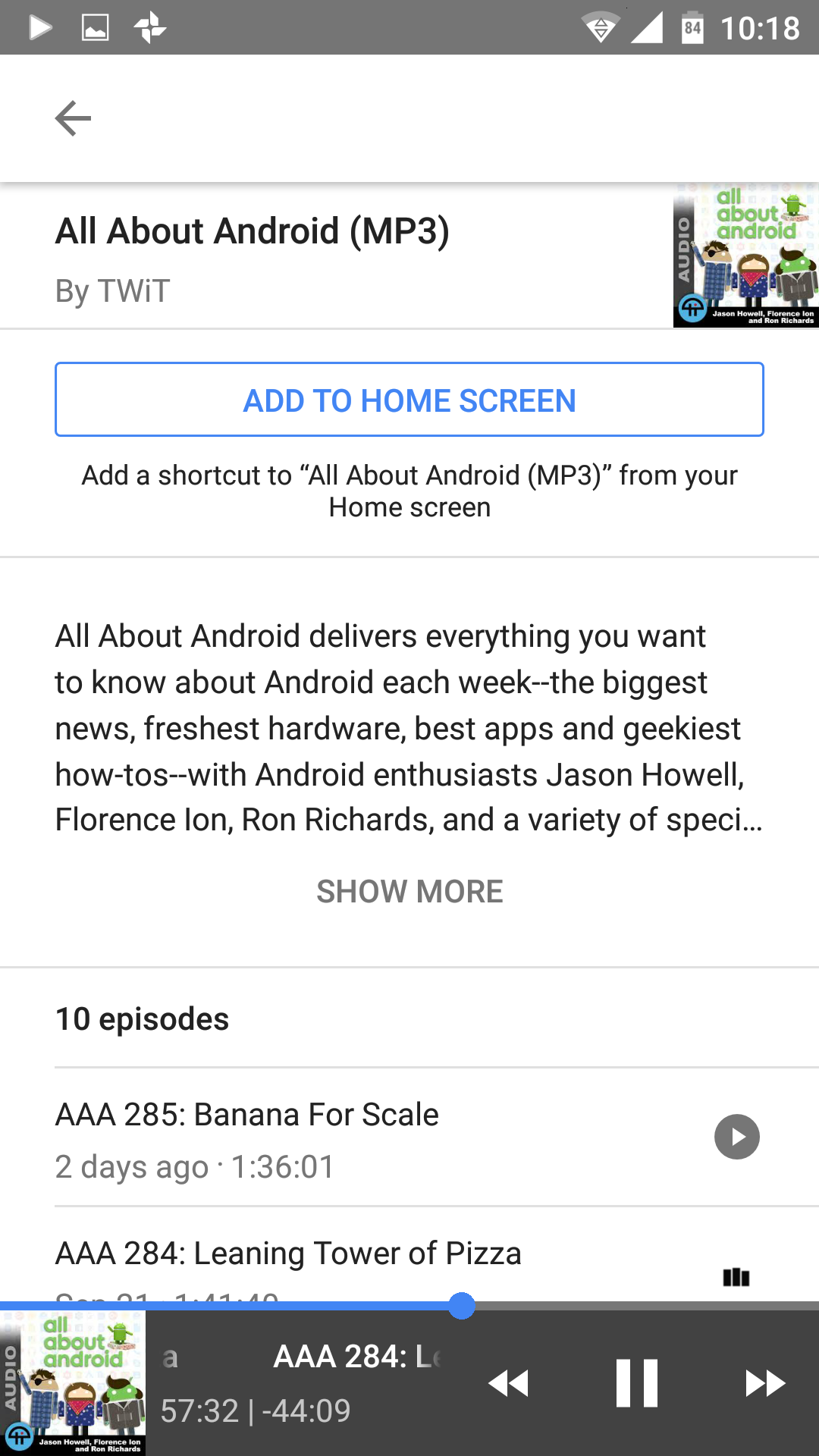Open mini player podcast artwork
Screen dimensions: 819x1456
point(73,1383)
